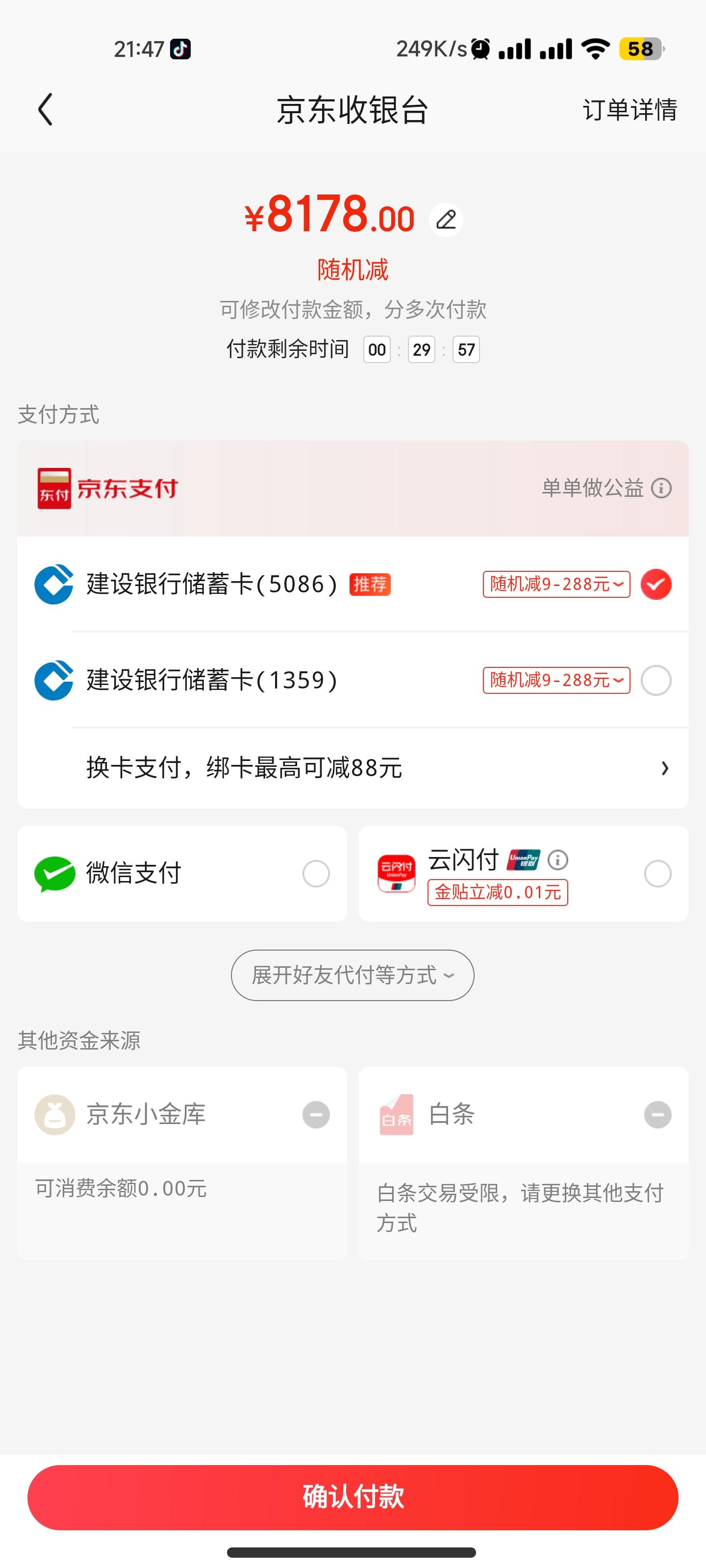Screen dimensions: 706x1568
Task: Tap the 白条 funding source card
Action: [x=524, y=1163]
